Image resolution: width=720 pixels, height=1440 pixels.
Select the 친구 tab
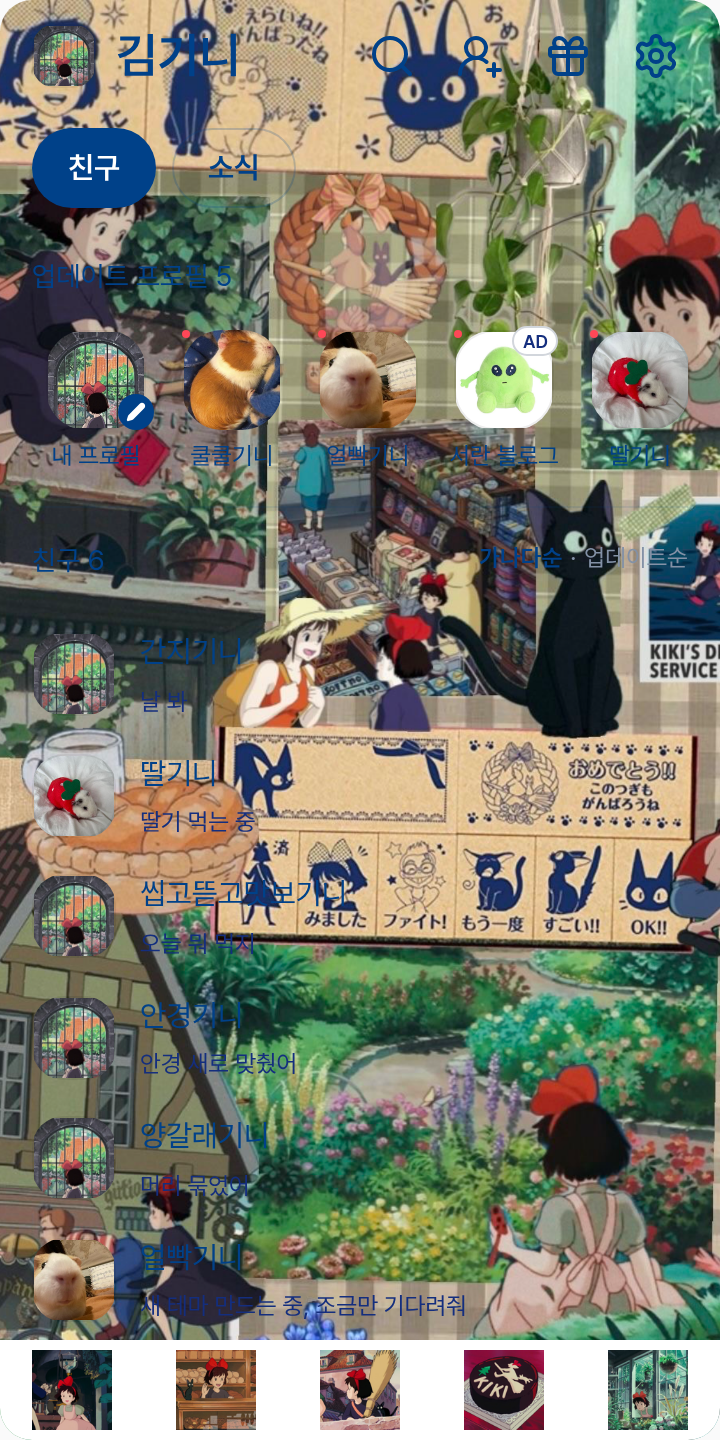pyautogui.click(x=94, y=168)
